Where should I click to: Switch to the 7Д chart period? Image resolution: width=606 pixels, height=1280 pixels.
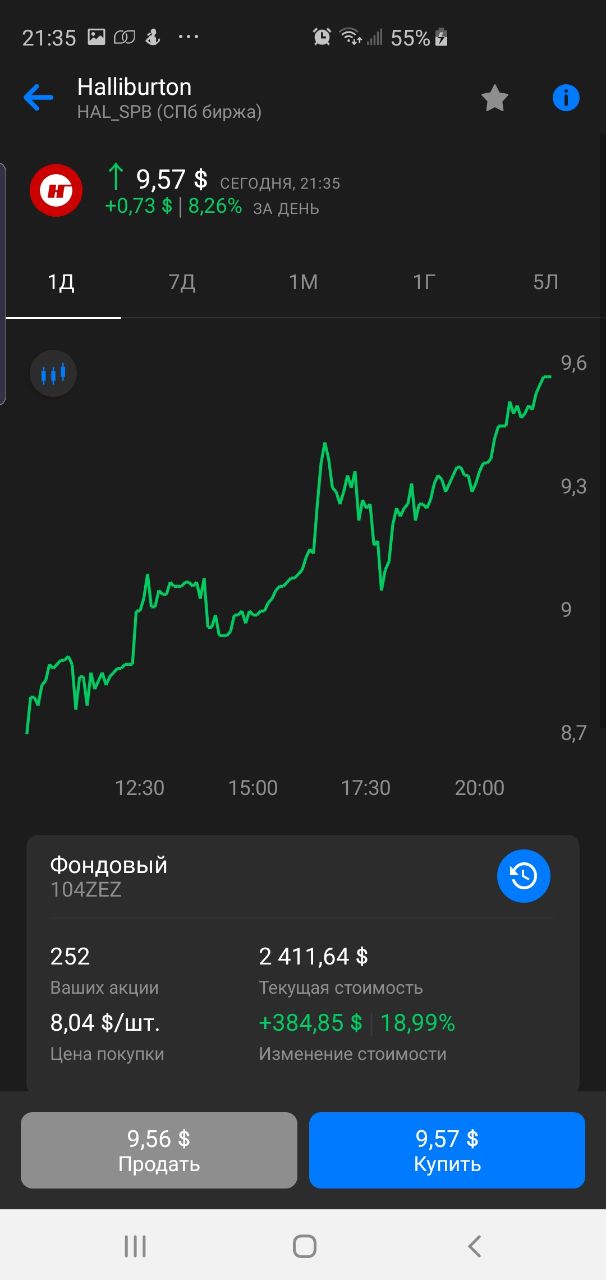(x=182, y=282)
